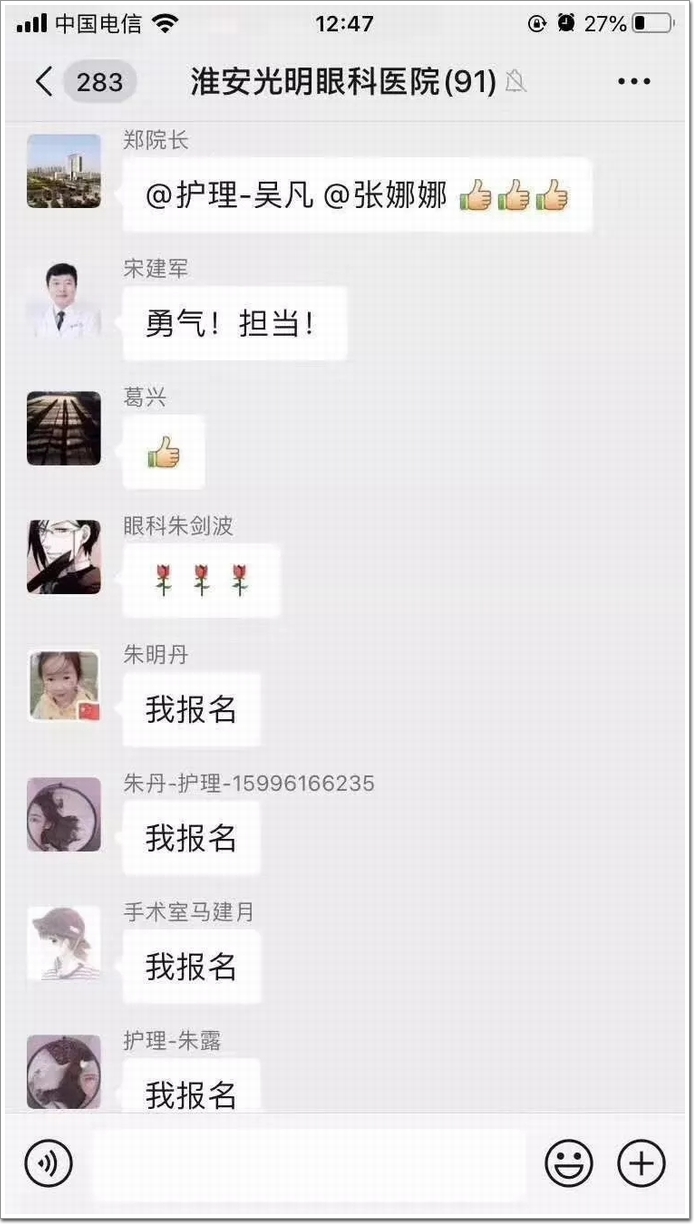
Task: Open 葛兴's avatar
Action: click(64, 428)
